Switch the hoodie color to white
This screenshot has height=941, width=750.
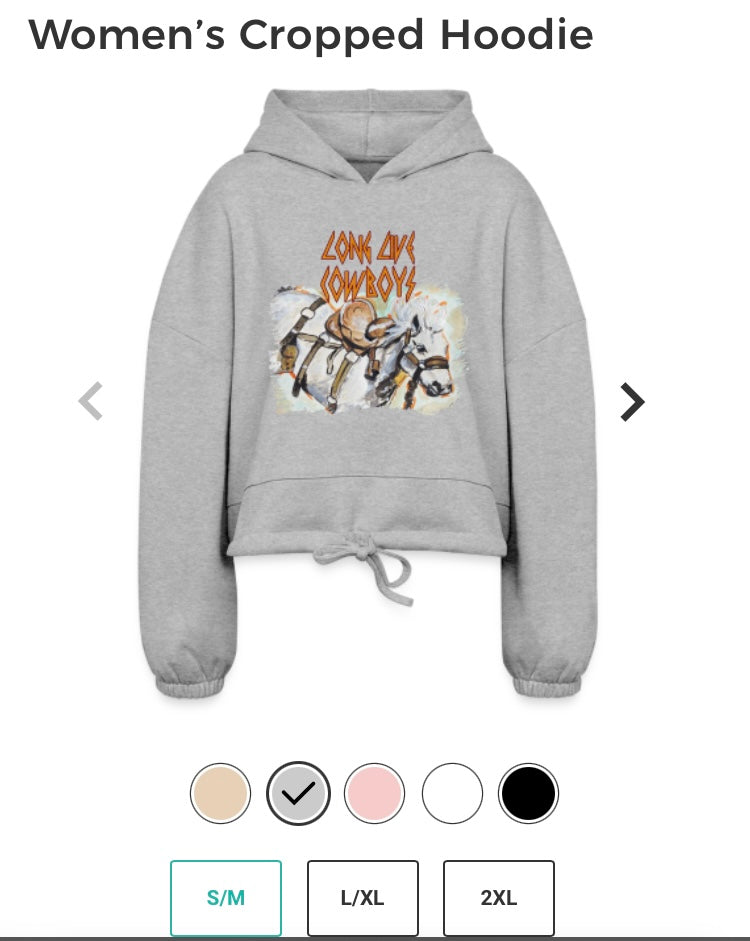click(x=452, y=794)
